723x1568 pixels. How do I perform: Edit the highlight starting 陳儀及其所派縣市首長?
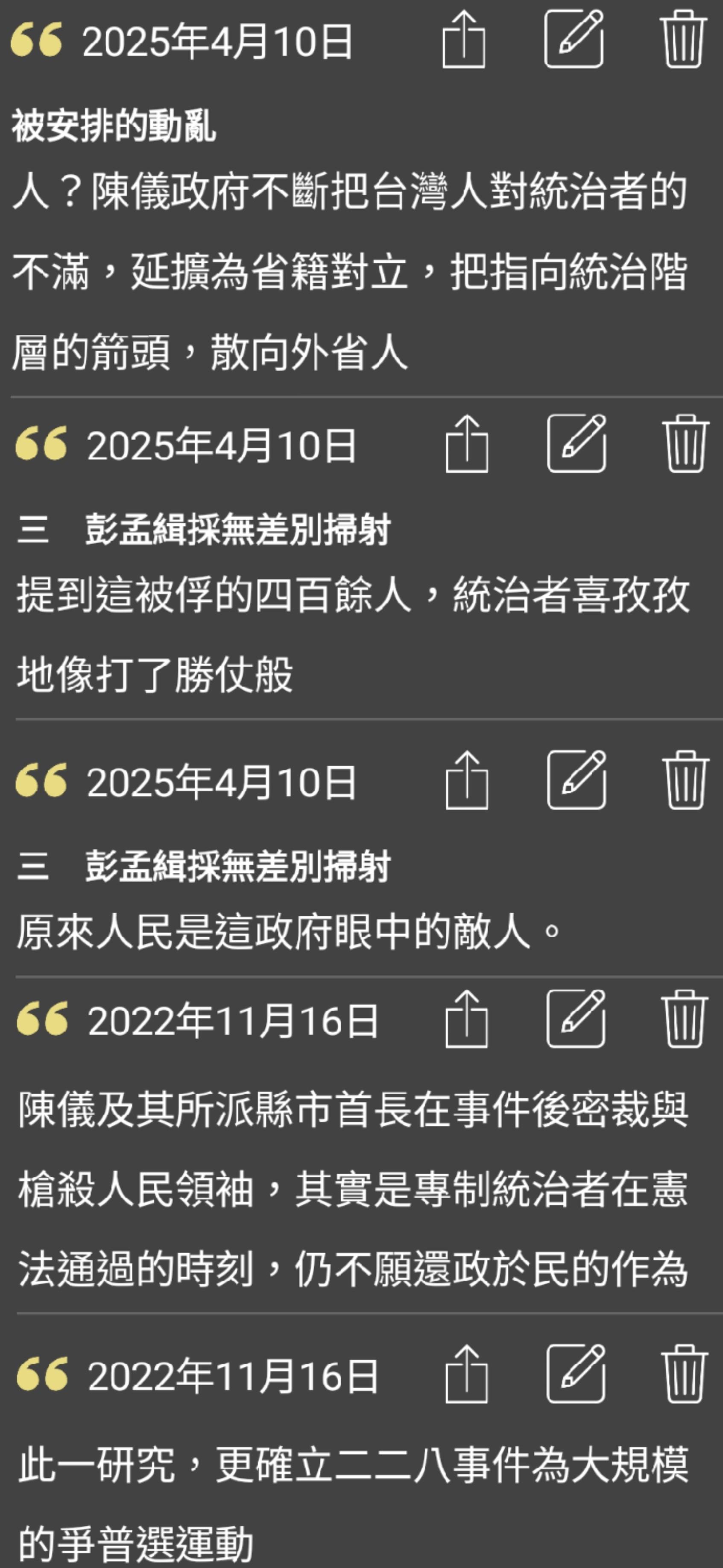tap(576, 1020)
